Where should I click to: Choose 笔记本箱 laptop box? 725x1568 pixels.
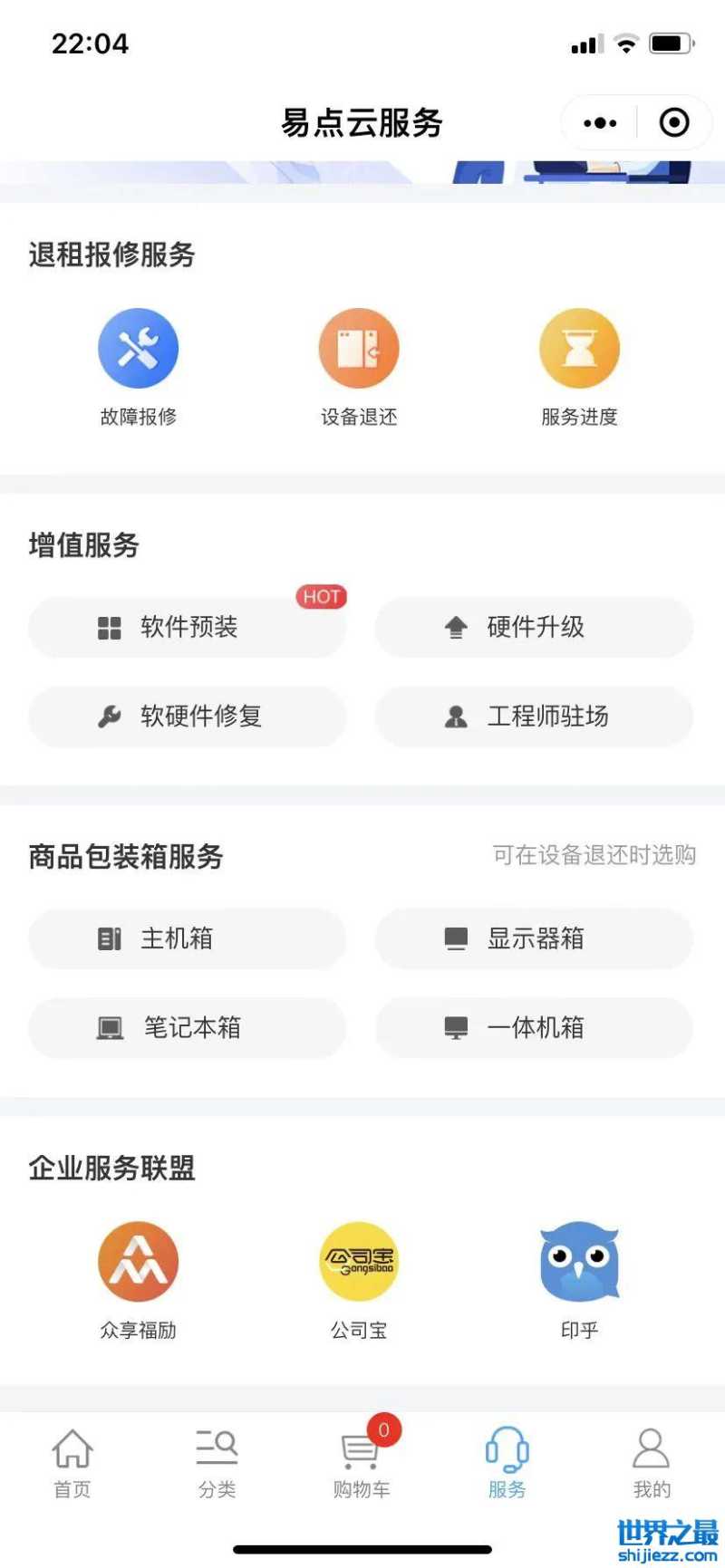pyautogui.click(x=188, y=1028)
